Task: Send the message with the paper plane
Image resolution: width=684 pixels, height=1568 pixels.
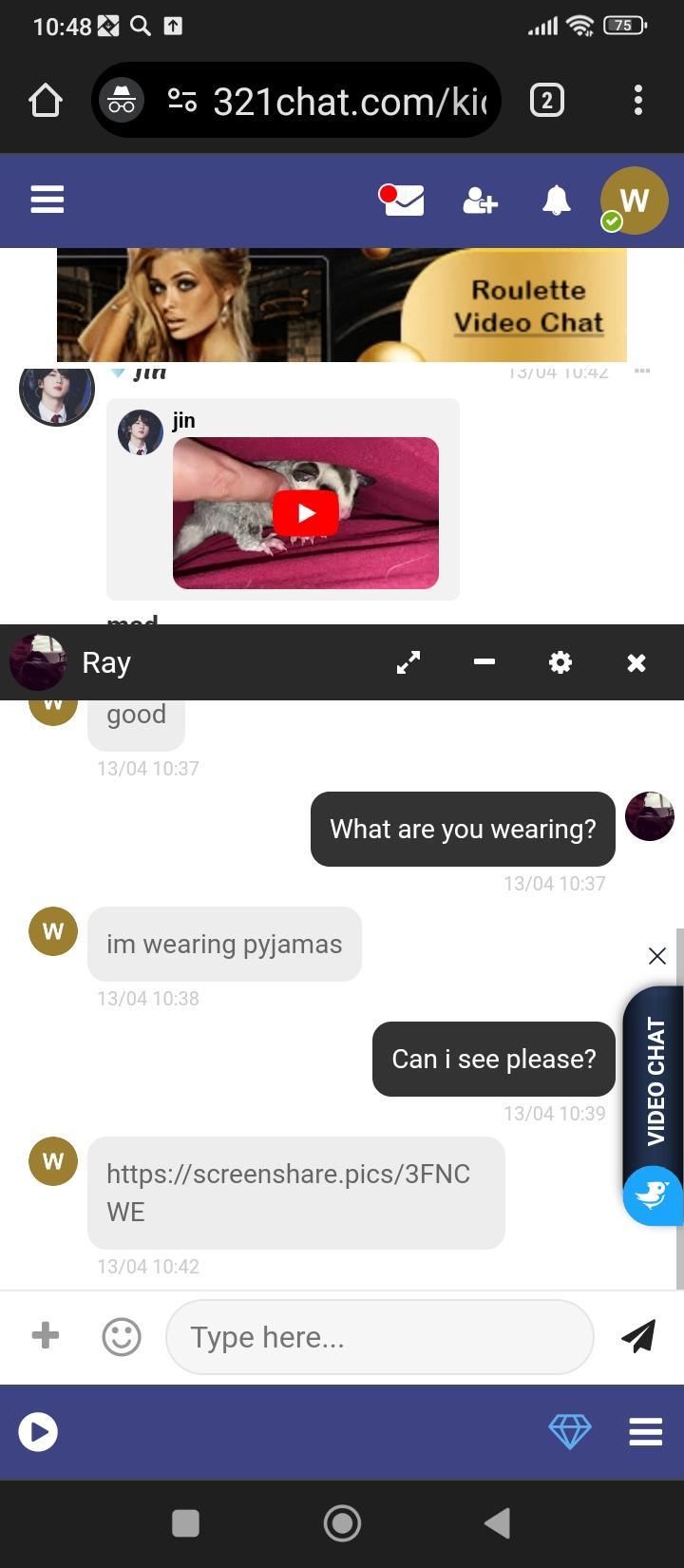Action: tap(638, 1336)
